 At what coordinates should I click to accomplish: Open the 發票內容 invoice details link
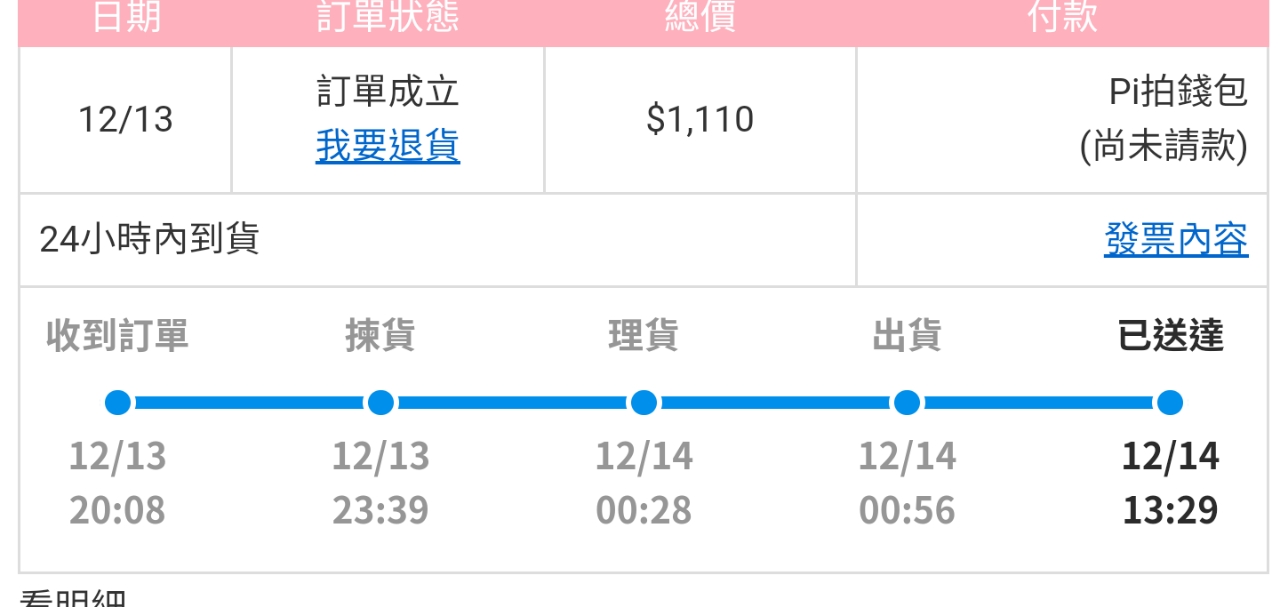(1175, 240)
